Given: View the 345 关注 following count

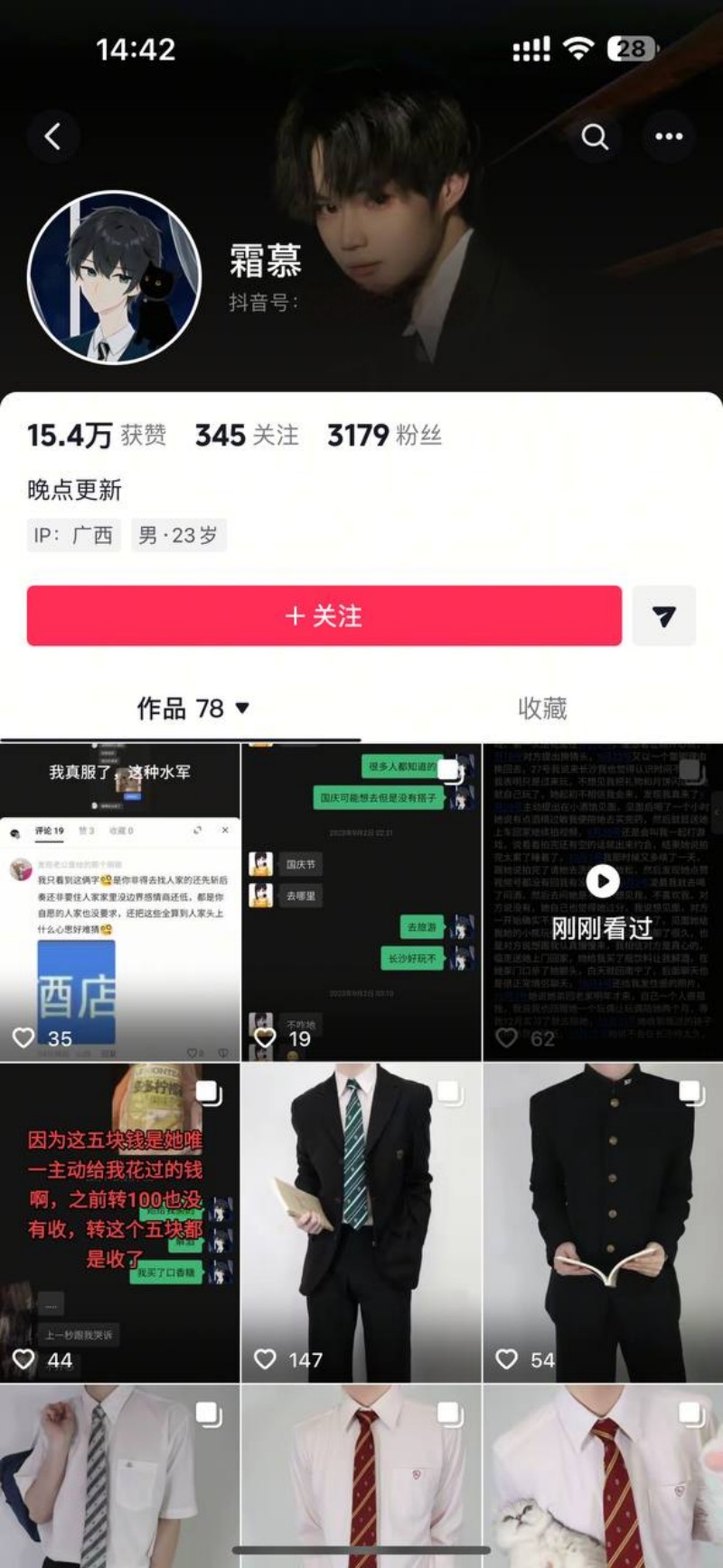Looking at the screenshot, I should 249,436.
